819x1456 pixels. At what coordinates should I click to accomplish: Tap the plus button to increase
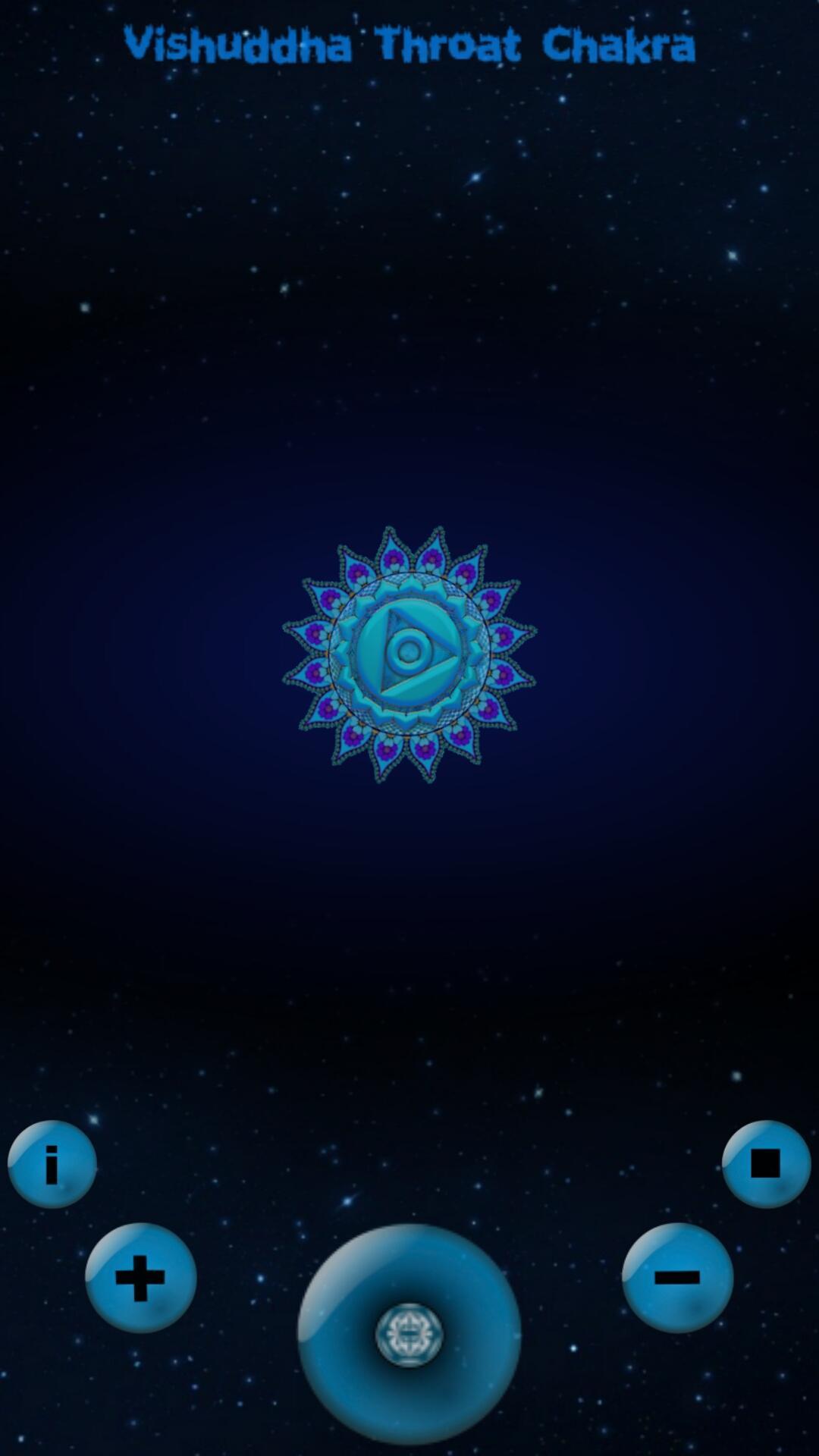(140, 1278)
